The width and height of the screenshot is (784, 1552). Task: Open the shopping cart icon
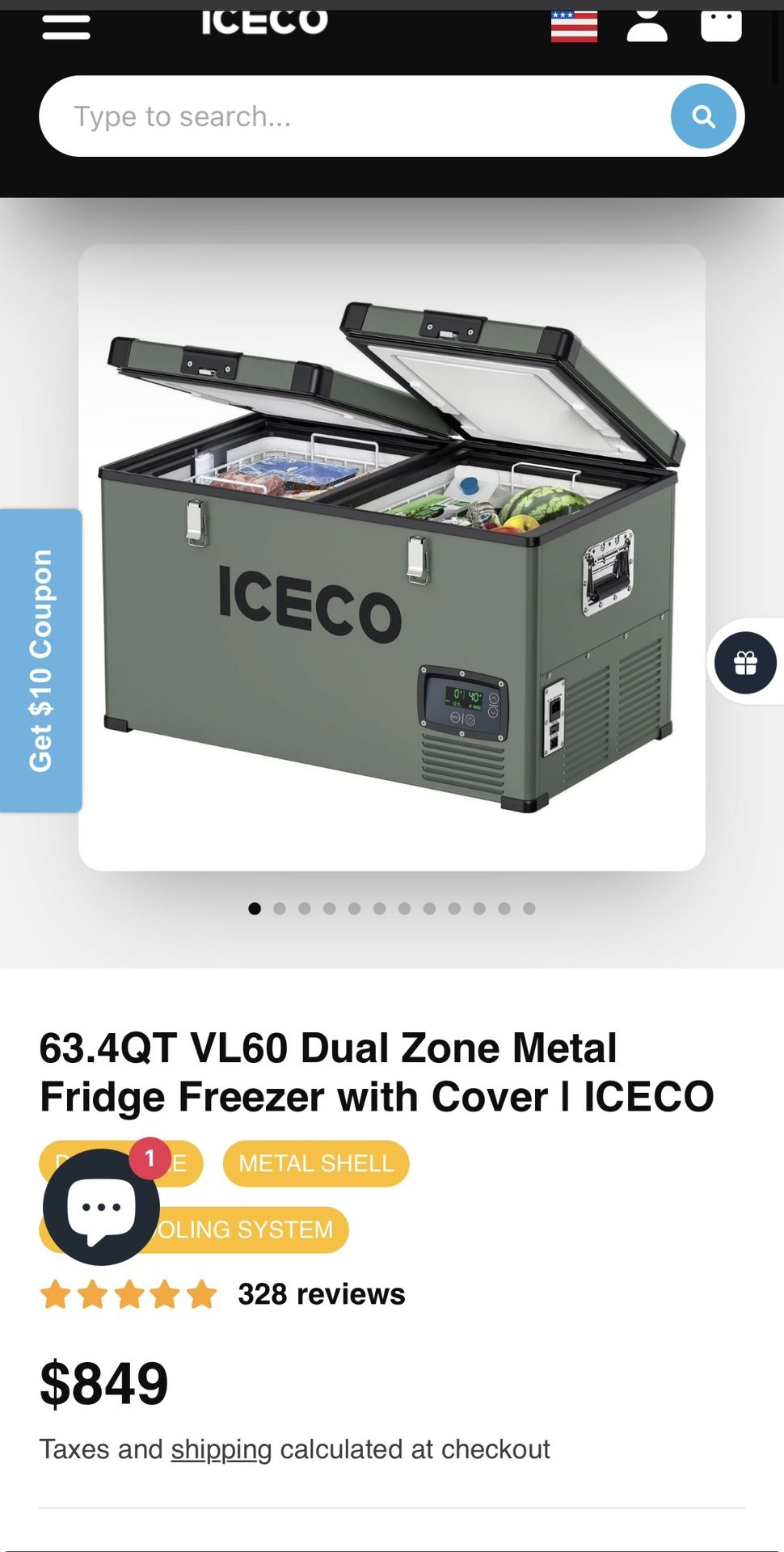[722, 24]
